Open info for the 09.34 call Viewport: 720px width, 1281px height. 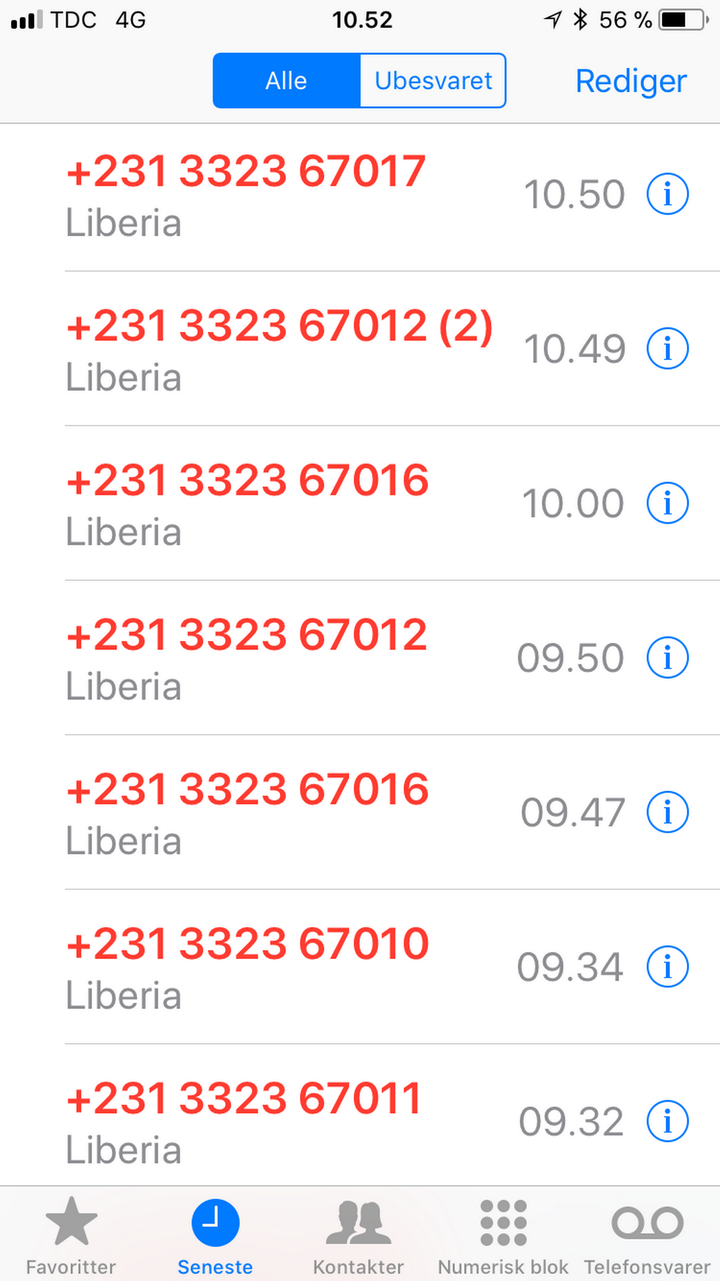click(x=668, y=967)
